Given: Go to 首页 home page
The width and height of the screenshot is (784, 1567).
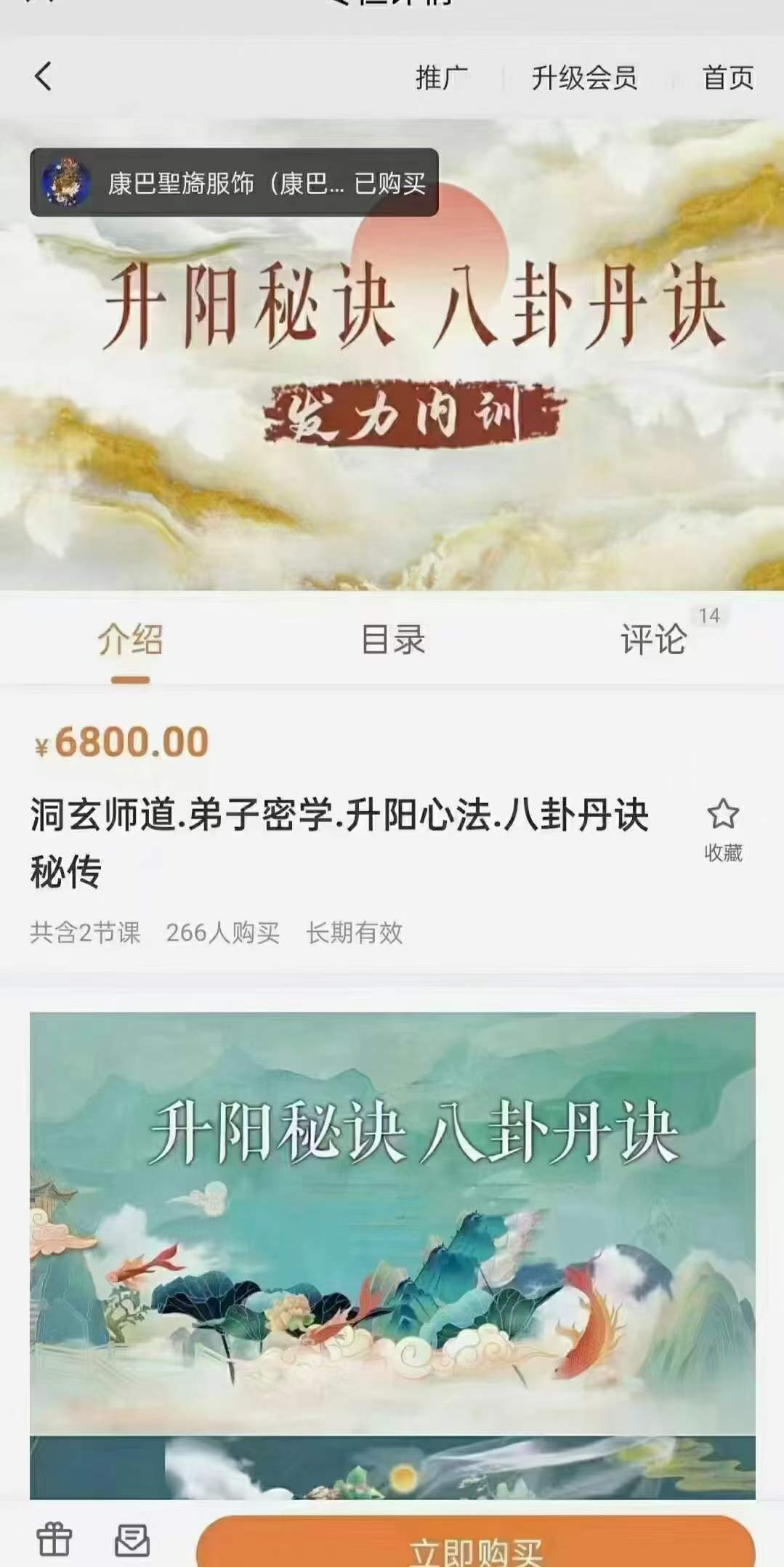Looking at the screenshot, I should (x=727, y=78).
